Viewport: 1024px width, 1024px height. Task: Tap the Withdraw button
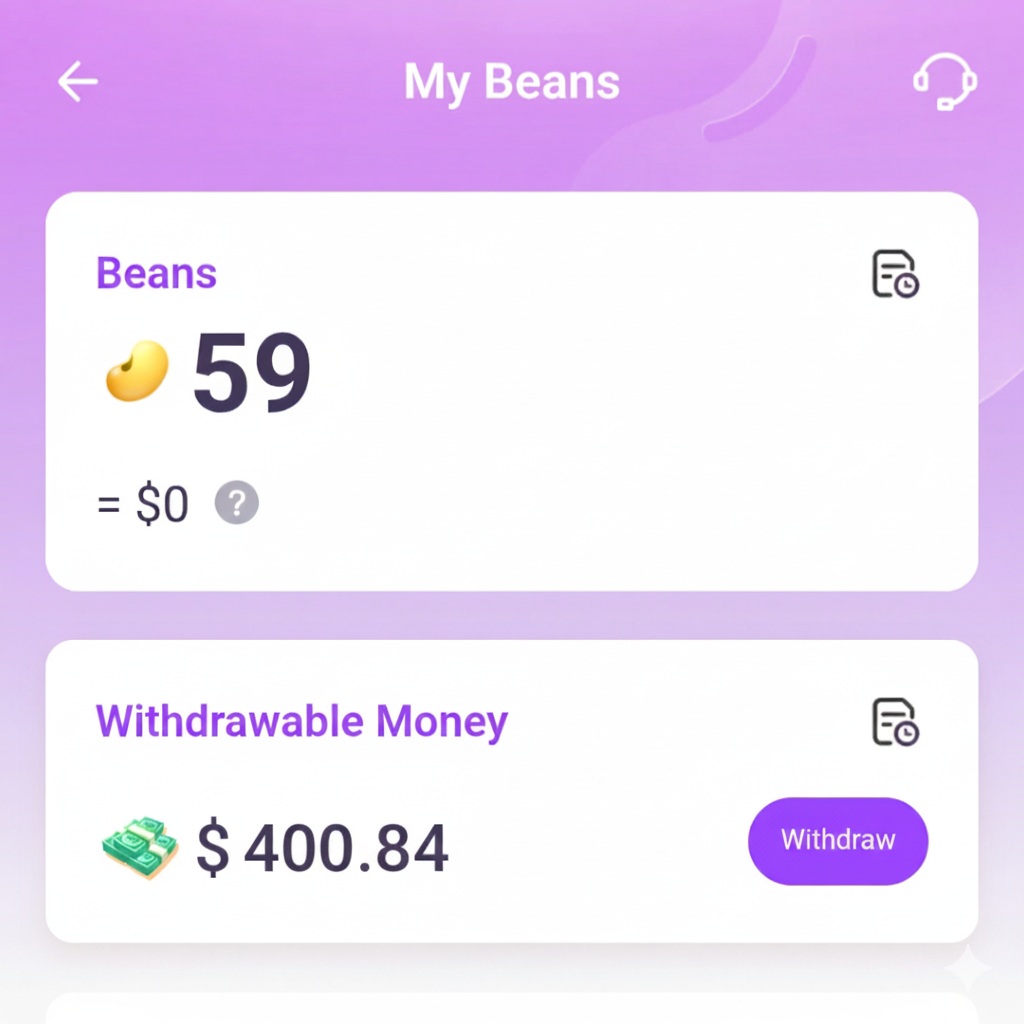pos(838,840)
